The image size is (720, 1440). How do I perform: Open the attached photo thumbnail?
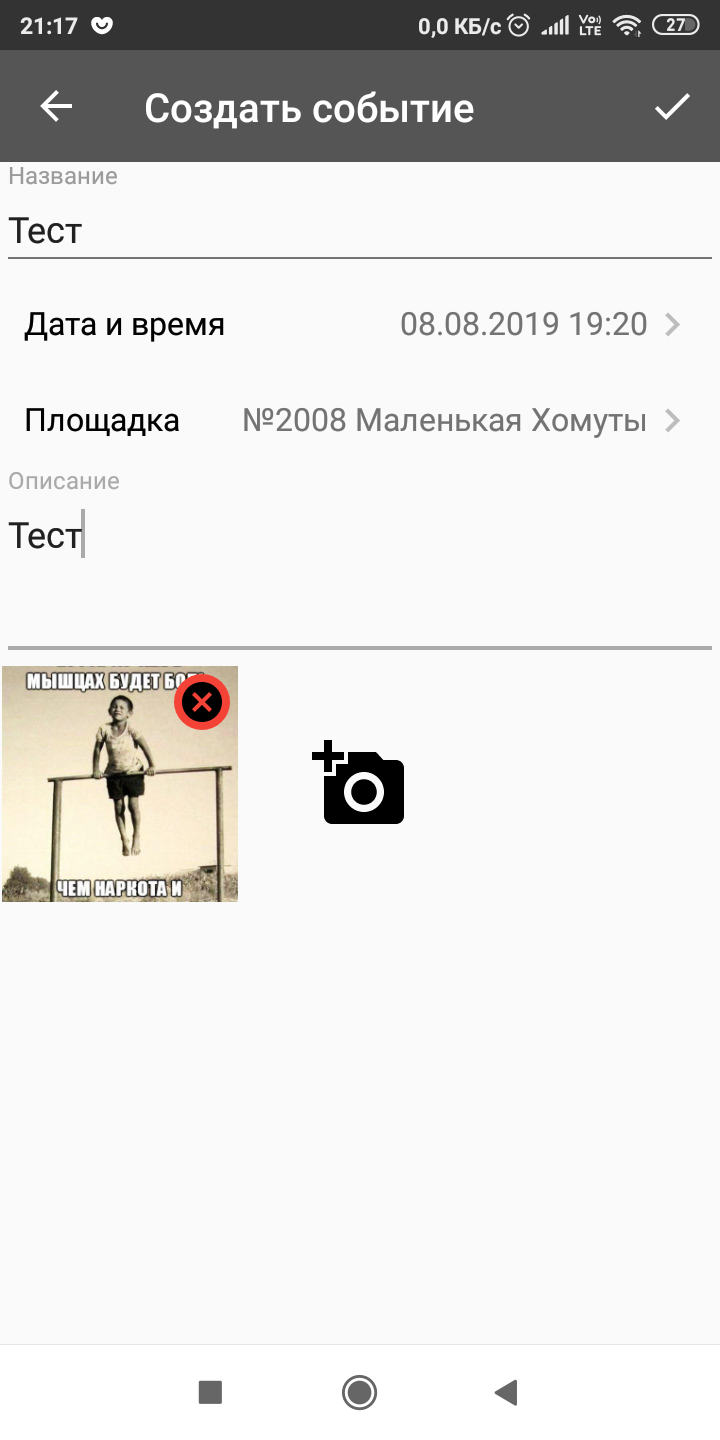110,800
